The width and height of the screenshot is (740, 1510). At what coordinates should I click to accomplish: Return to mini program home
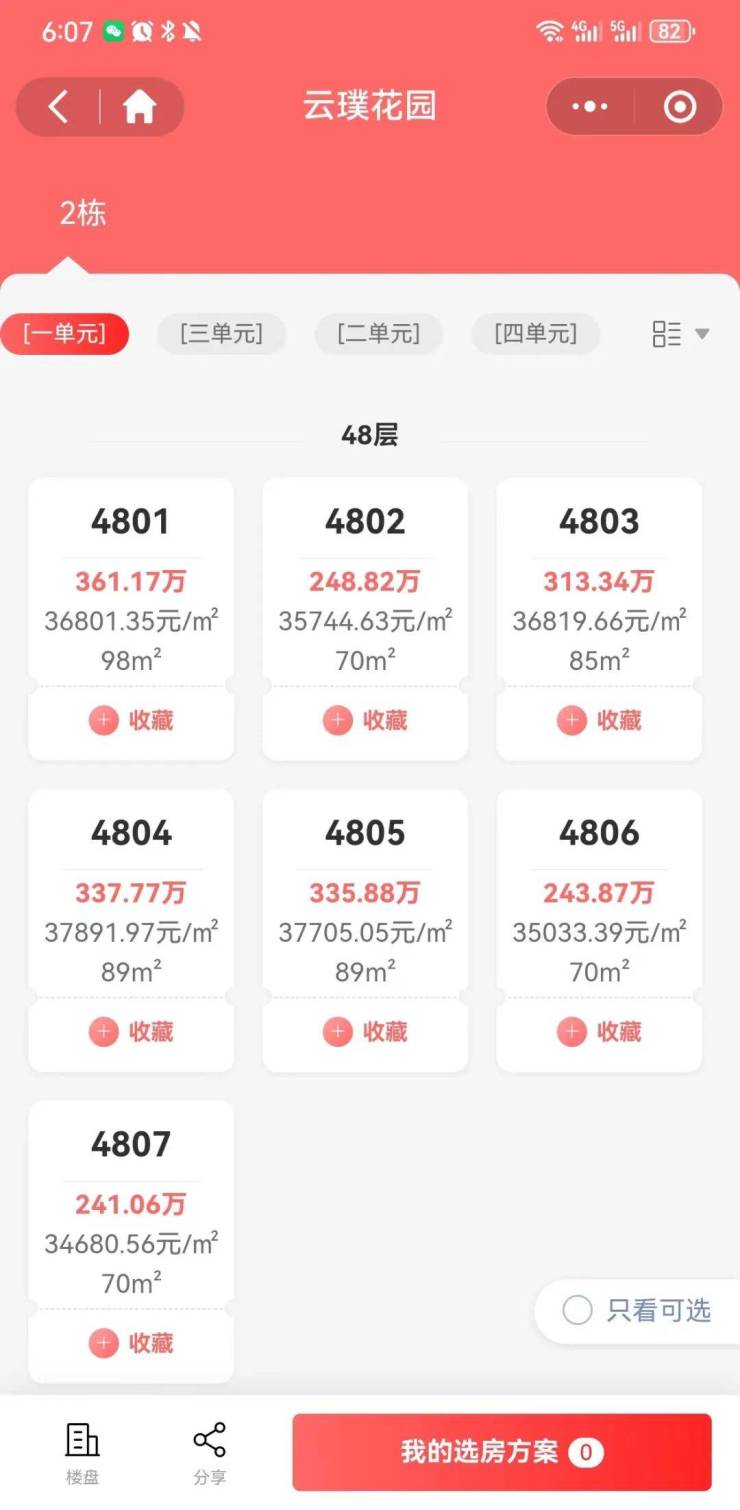(x=140, y=107)
